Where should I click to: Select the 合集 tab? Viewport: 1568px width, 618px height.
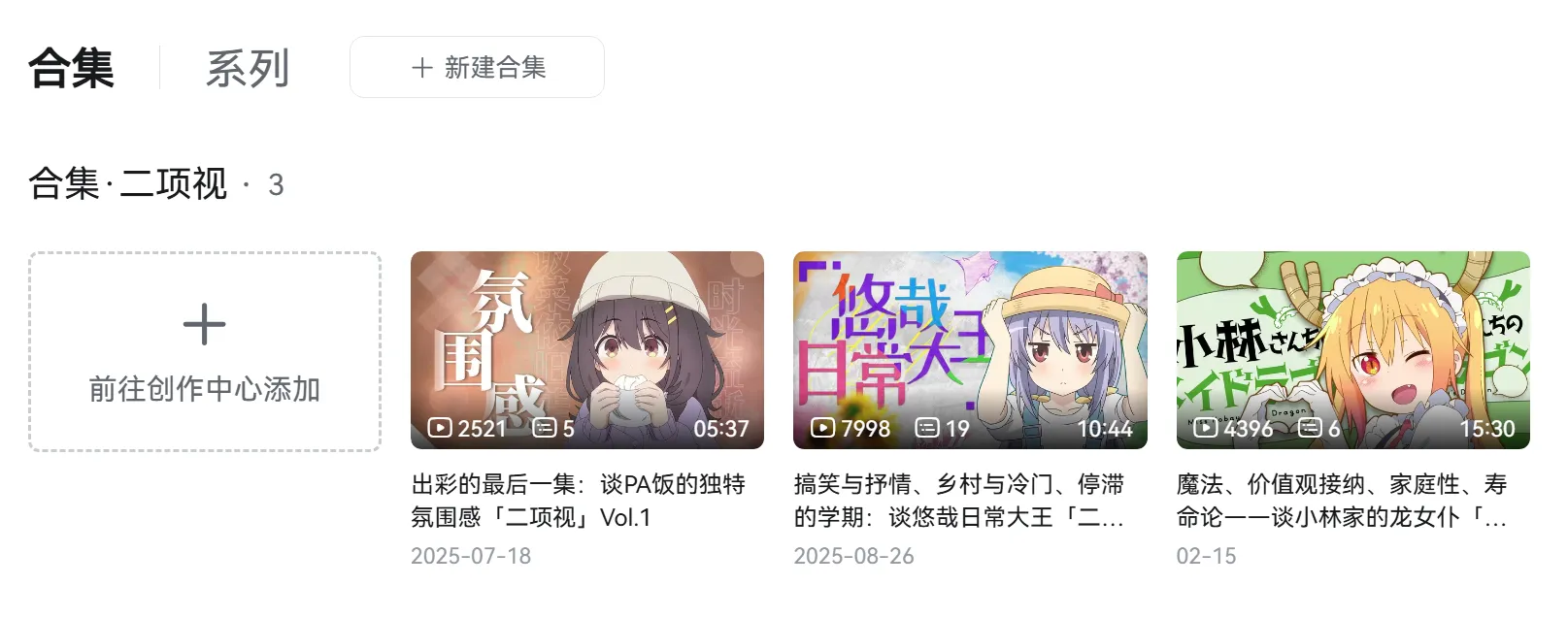(x=71, y=69)
